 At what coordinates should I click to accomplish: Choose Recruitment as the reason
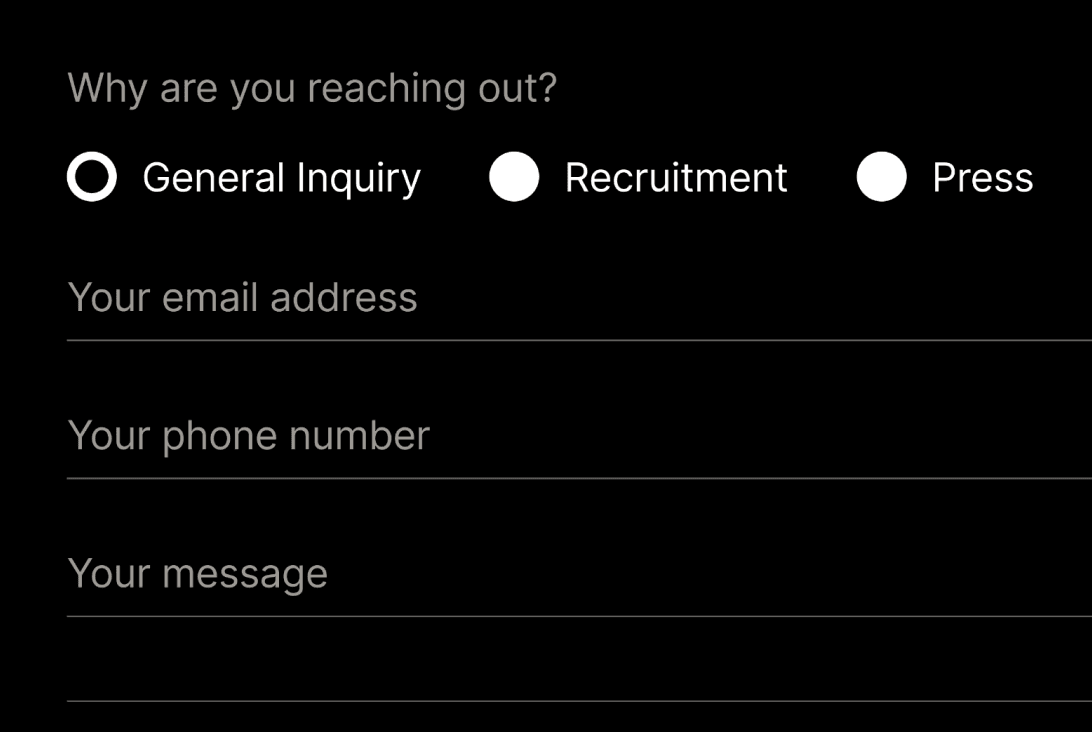tap(514, 178)
